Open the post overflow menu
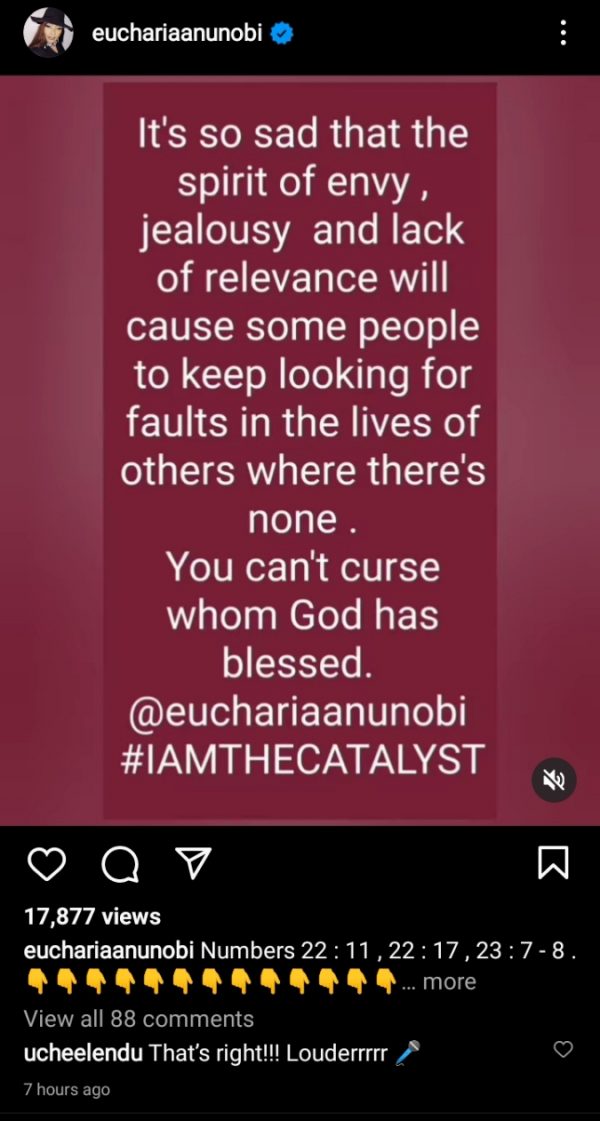600x1121 pixels. pos(563,33)
